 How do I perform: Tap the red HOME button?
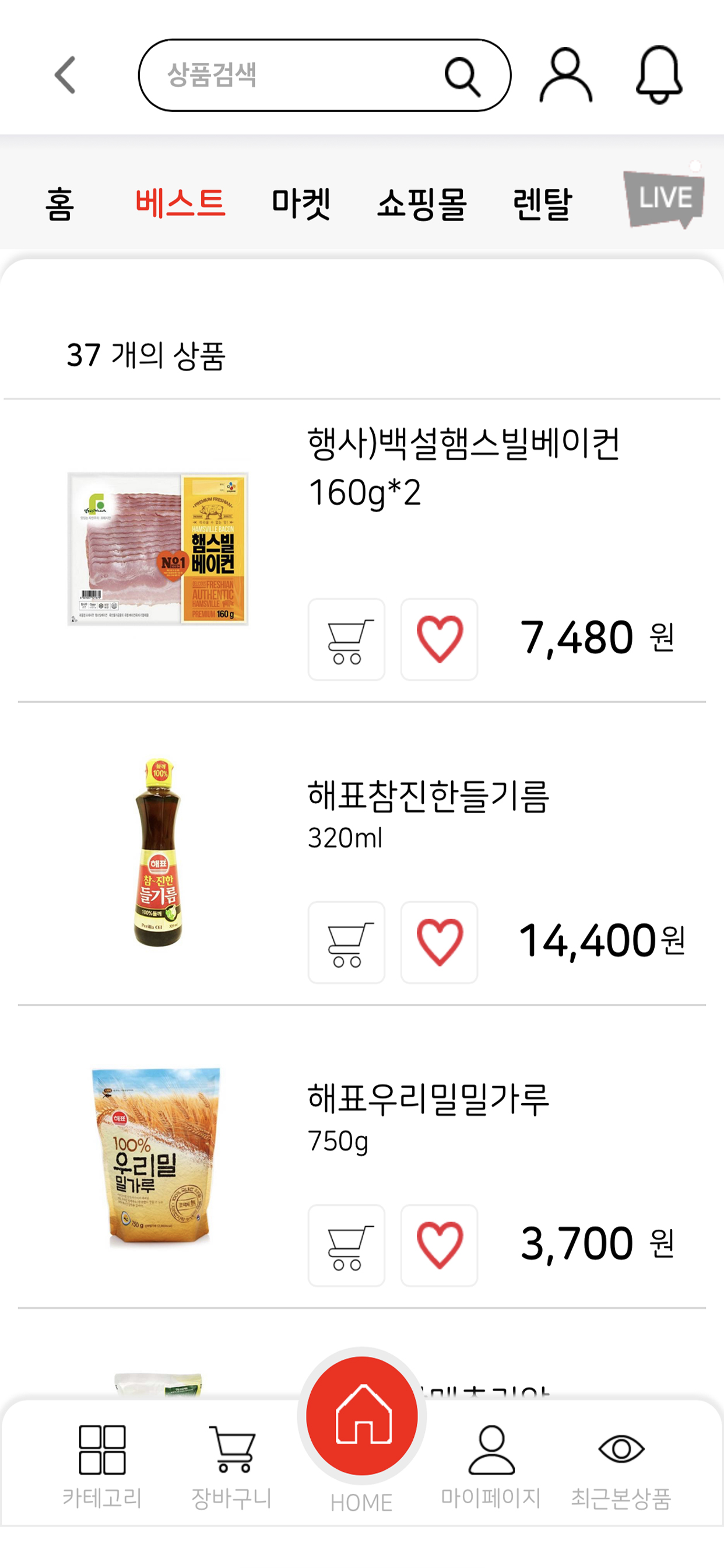[x=362, y=1416]
